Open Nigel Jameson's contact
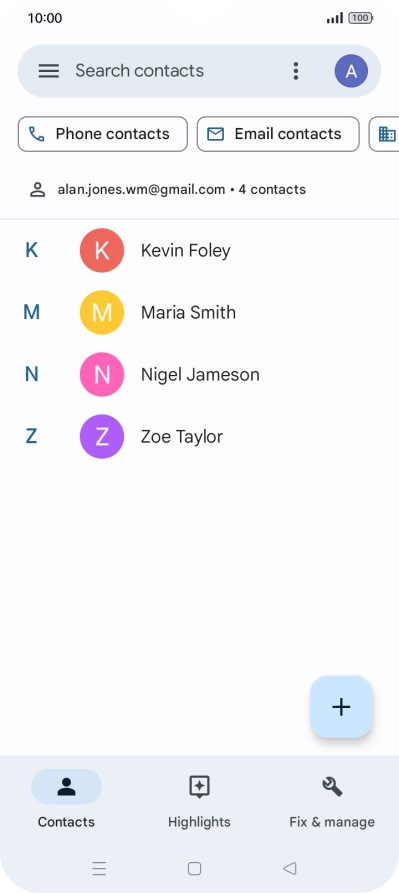 tap(199, 374)
